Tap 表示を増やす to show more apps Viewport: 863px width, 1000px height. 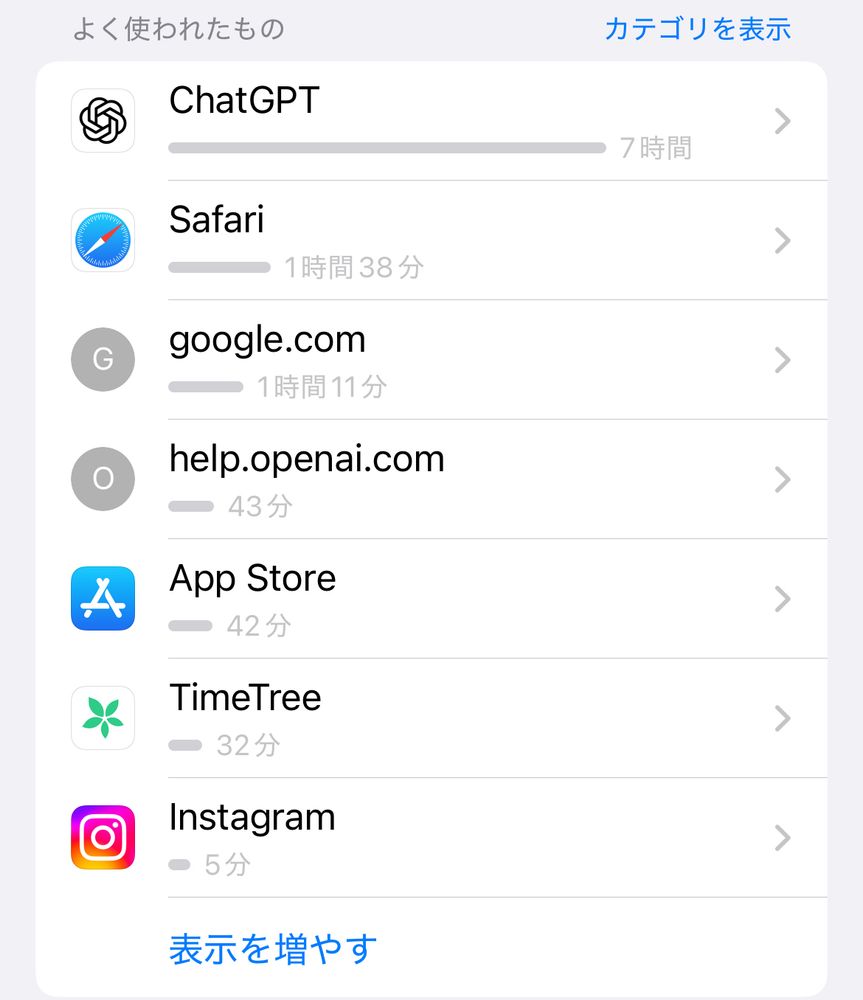(x=273, y=948)
